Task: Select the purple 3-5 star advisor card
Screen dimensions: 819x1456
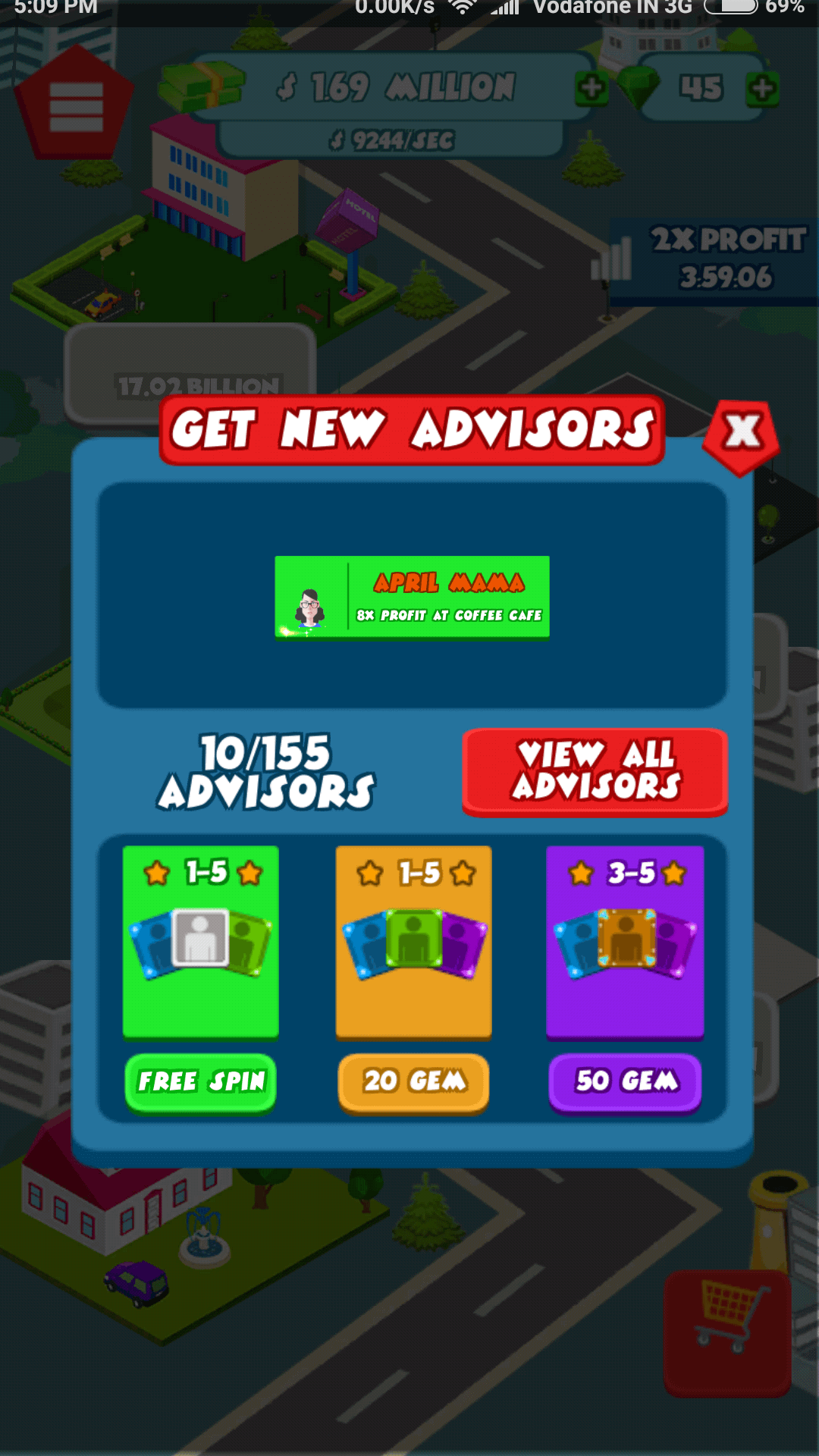Action: tap(626, 941)
